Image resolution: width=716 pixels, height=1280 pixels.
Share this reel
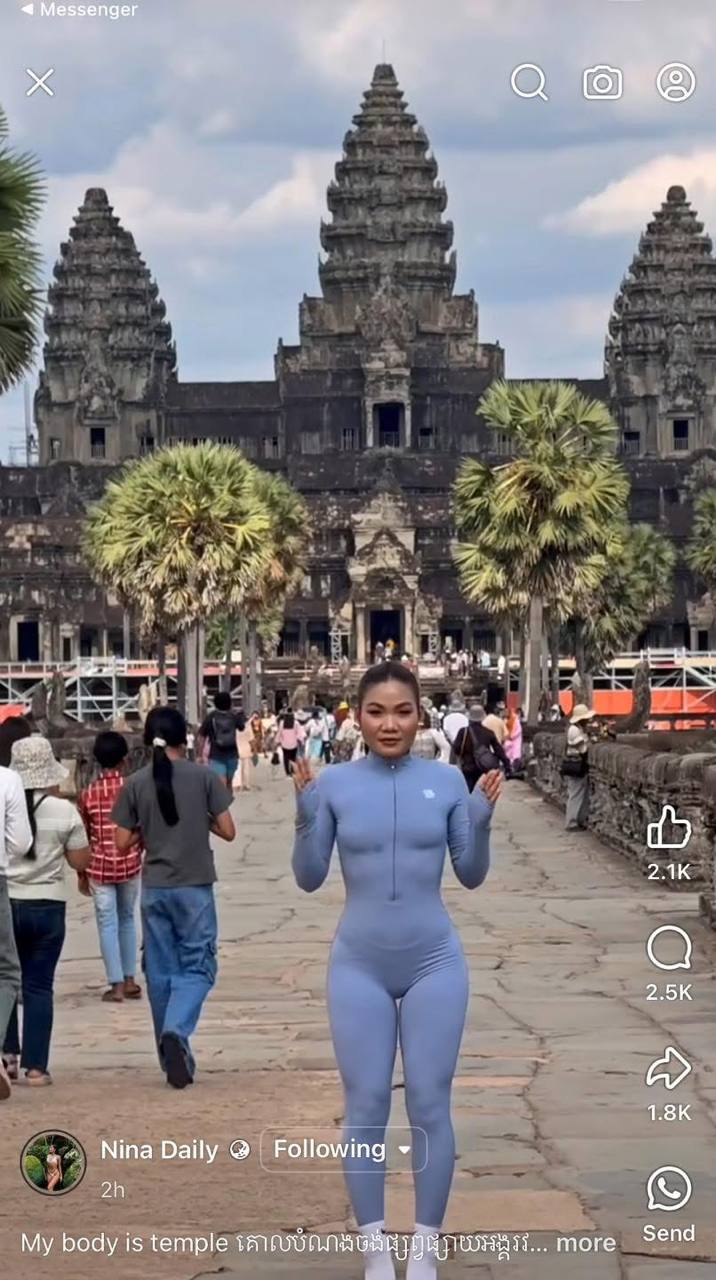tap(669, 1069)
